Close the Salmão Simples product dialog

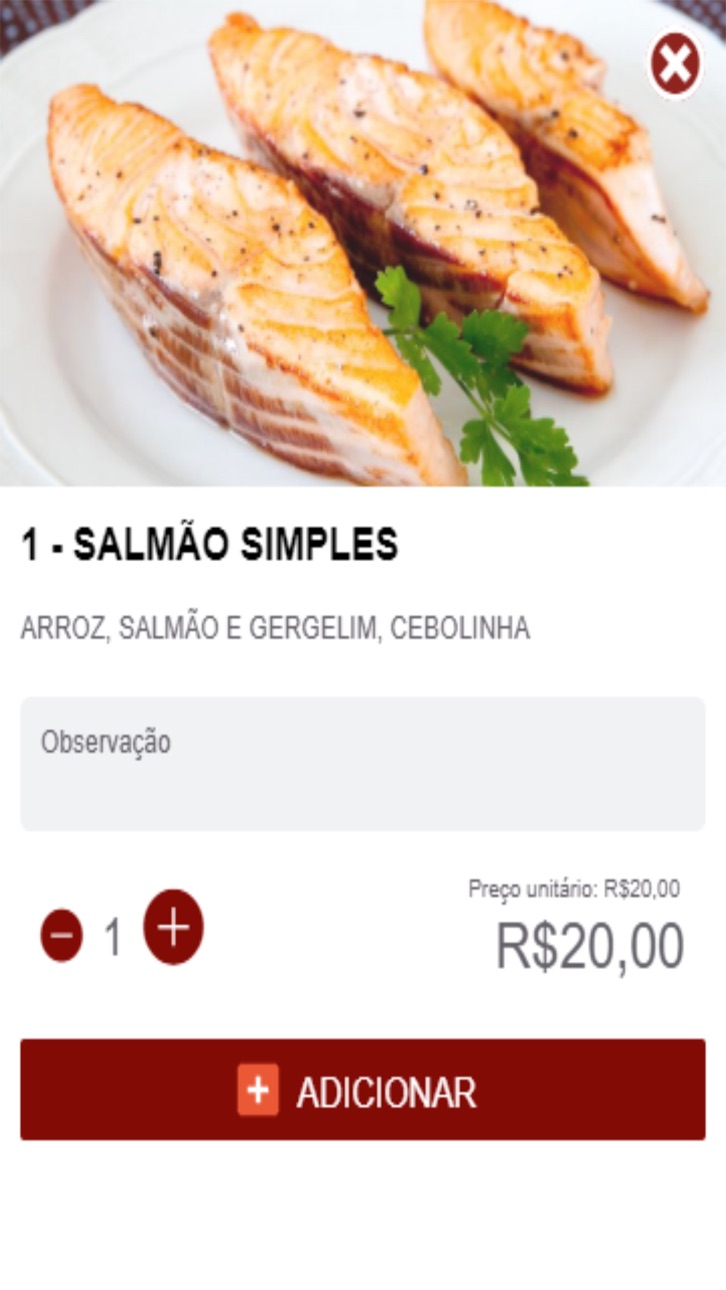tap(676, 65)
